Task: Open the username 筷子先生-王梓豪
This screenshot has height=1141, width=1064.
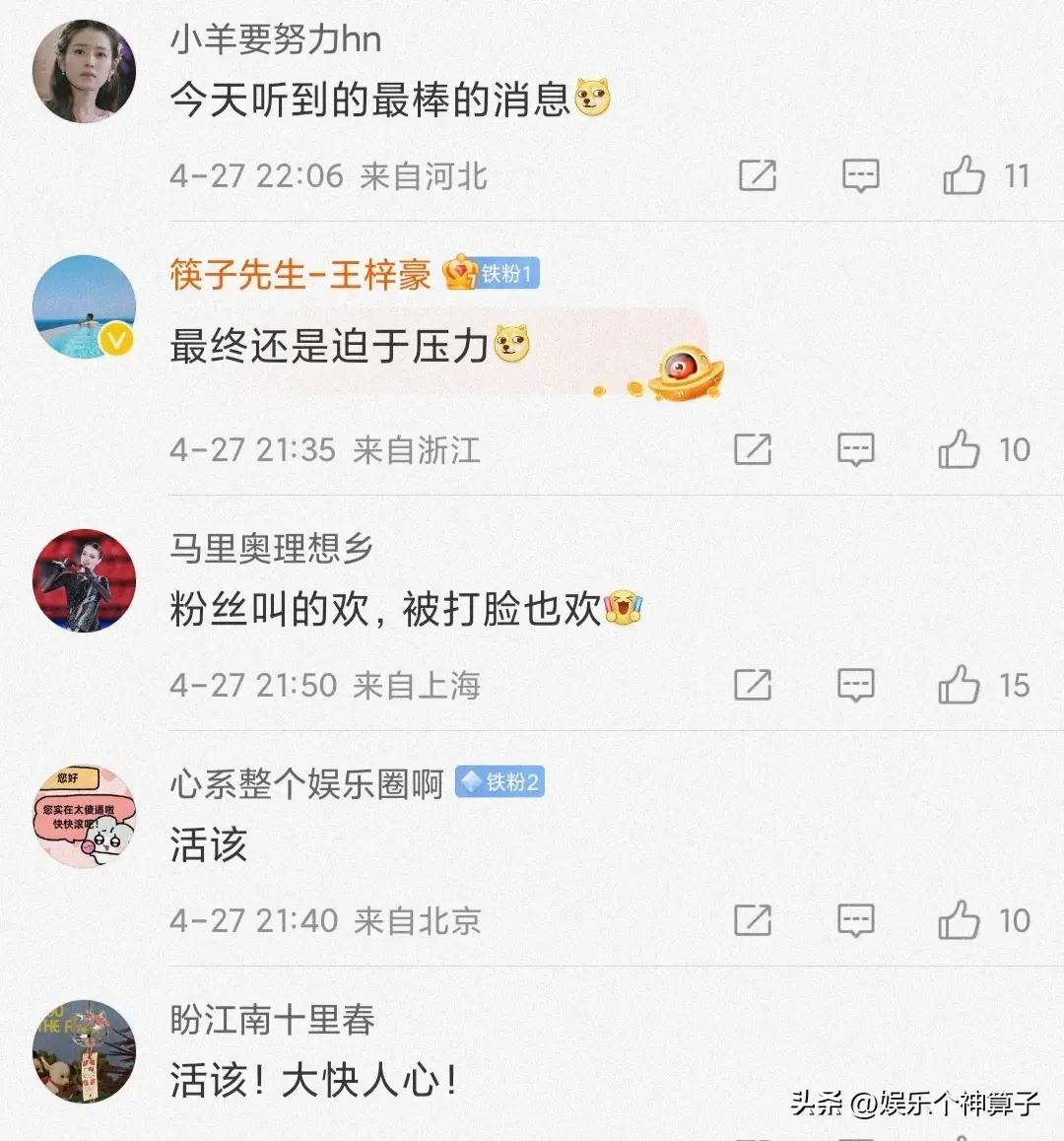Action: tap(300, 274)
